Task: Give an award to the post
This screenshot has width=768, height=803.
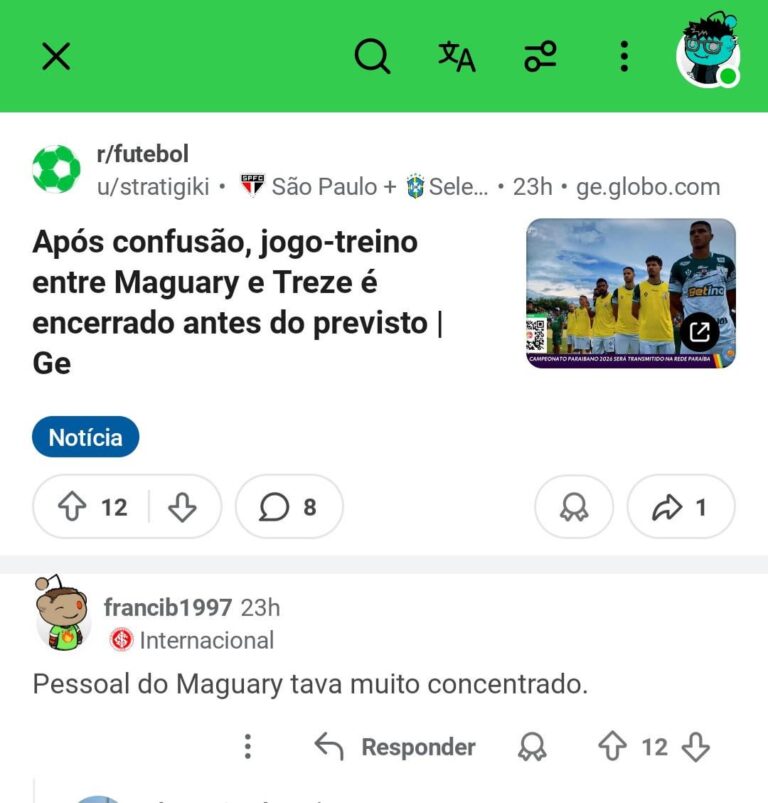Action: pyautogui.click(x=574, y=507)
